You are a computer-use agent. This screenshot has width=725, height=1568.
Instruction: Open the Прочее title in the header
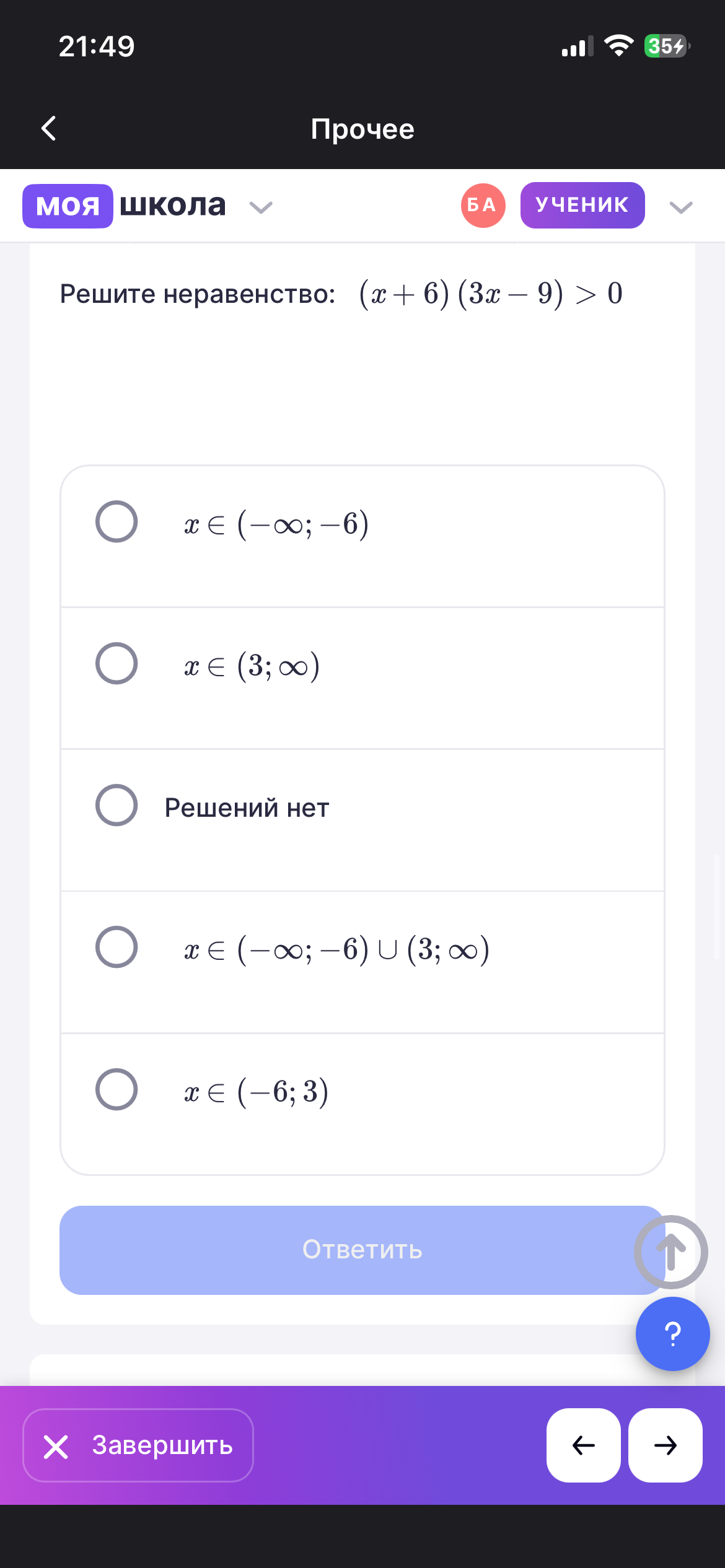pyautogui.click(x=362, y=128)
